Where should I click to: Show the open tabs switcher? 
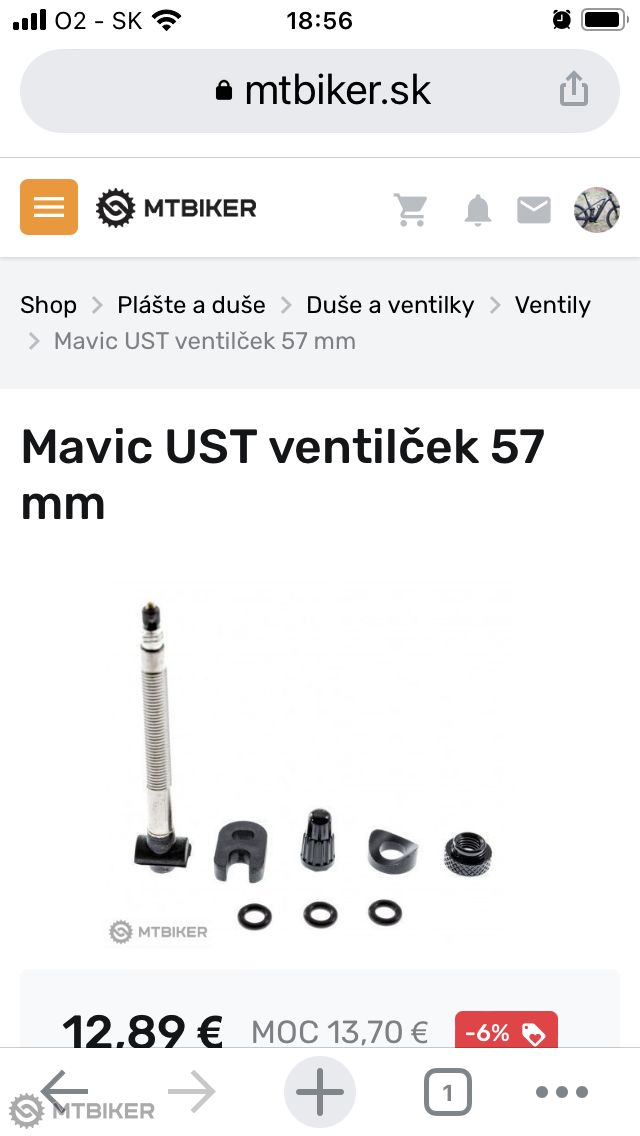pos(447,1092)
